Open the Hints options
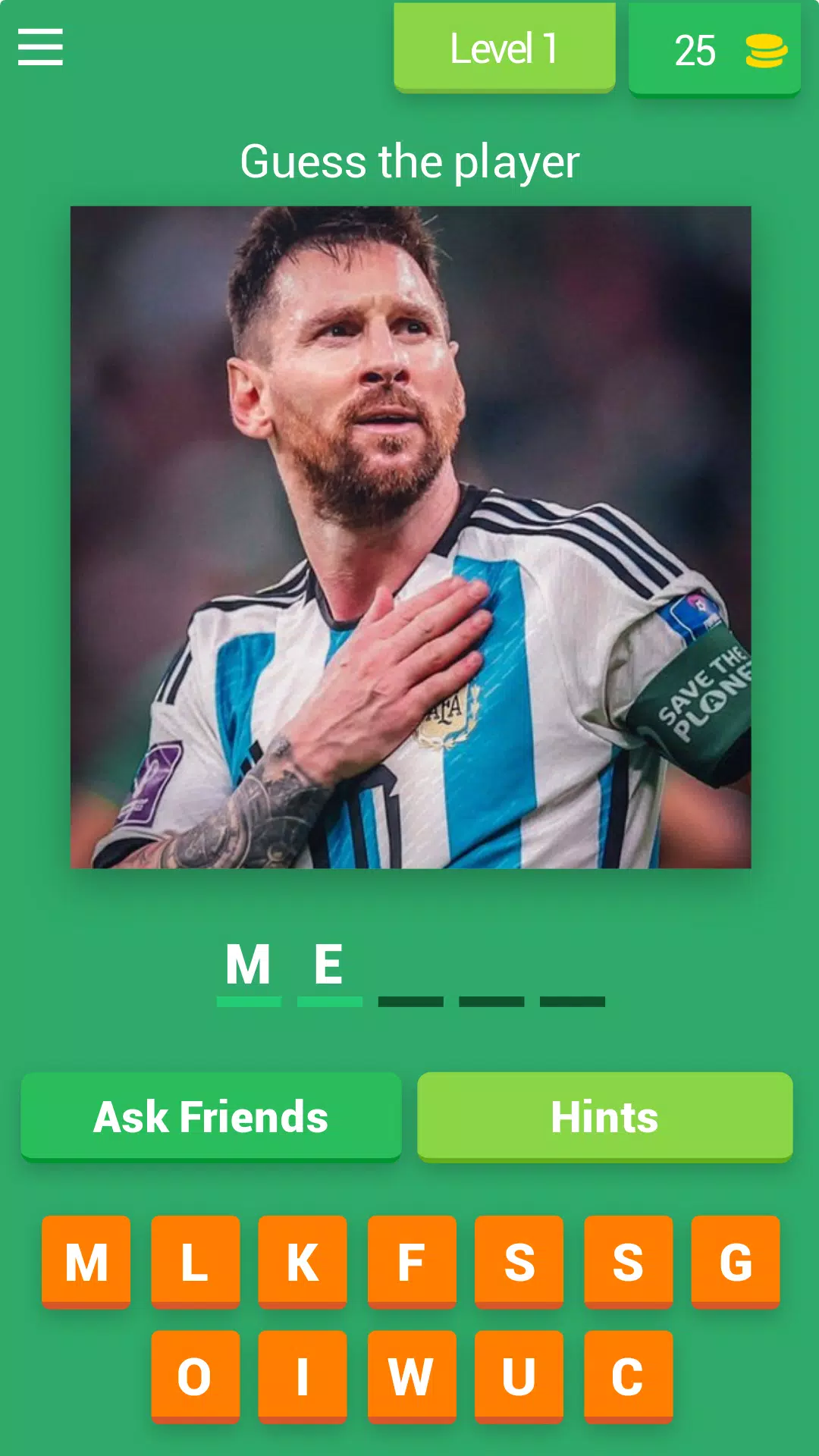The width and height of the screenshot is (819, 1456). click(604, 1116)
